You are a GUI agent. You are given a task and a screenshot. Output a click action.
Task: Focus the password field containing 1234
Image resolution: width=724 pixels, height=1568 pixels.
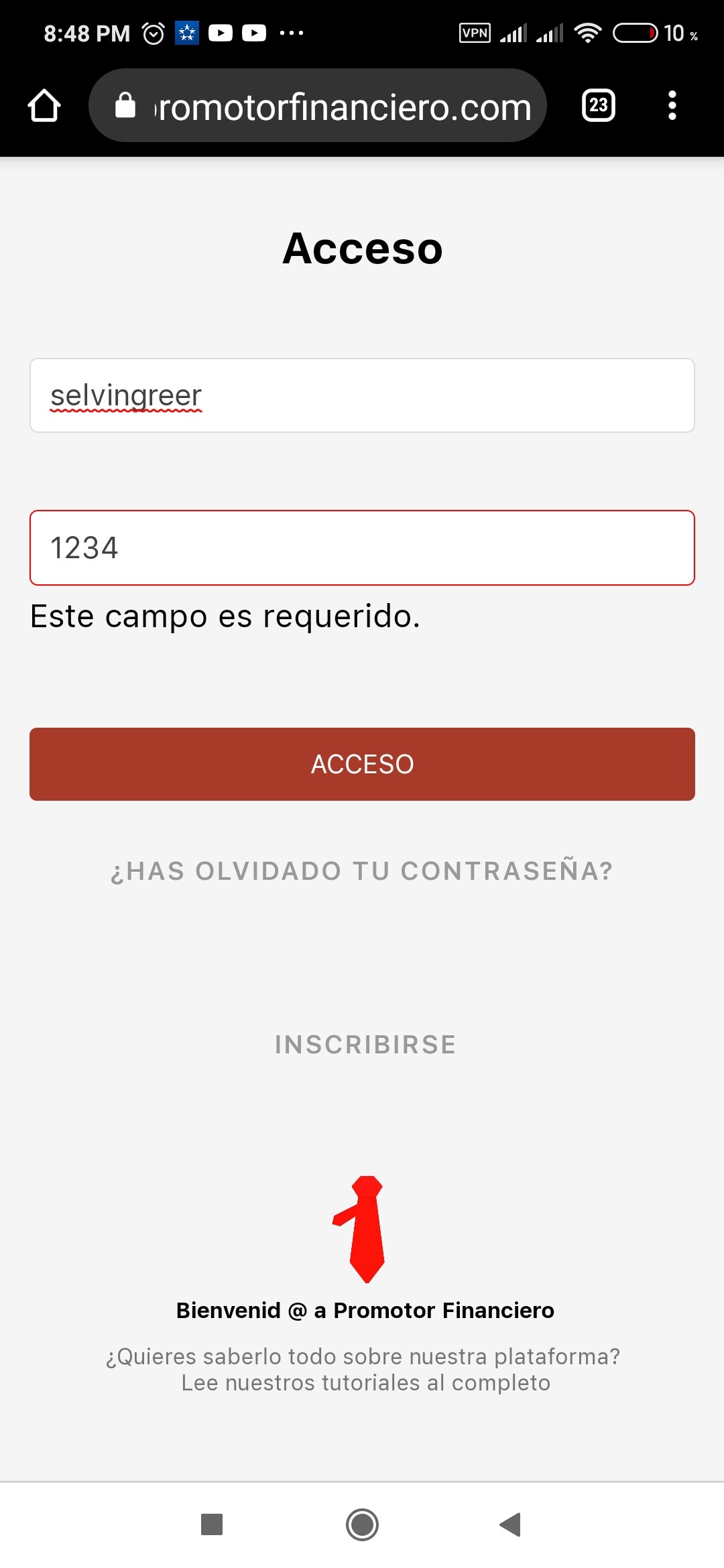(x=362, y=547)
